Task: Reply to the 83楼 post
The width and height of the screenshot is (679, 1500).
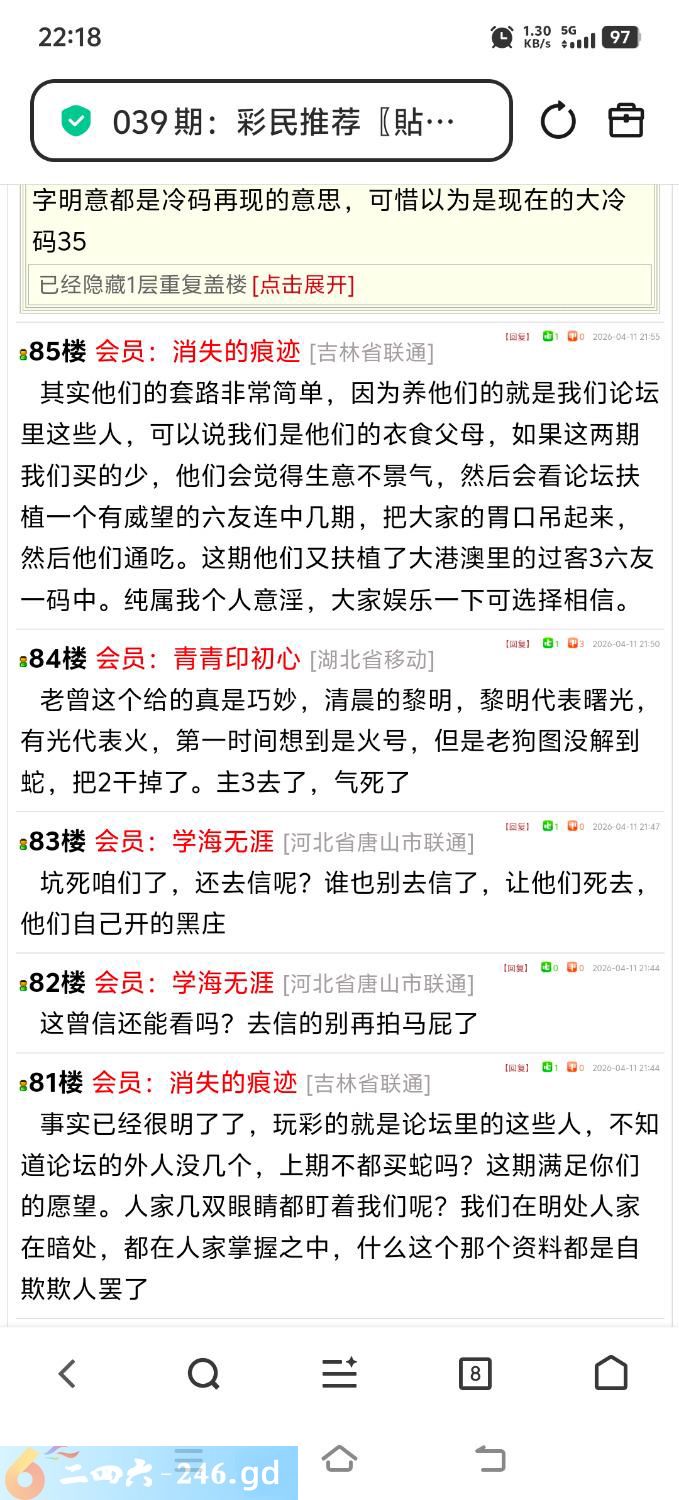Action: click(x=516, y=827)
